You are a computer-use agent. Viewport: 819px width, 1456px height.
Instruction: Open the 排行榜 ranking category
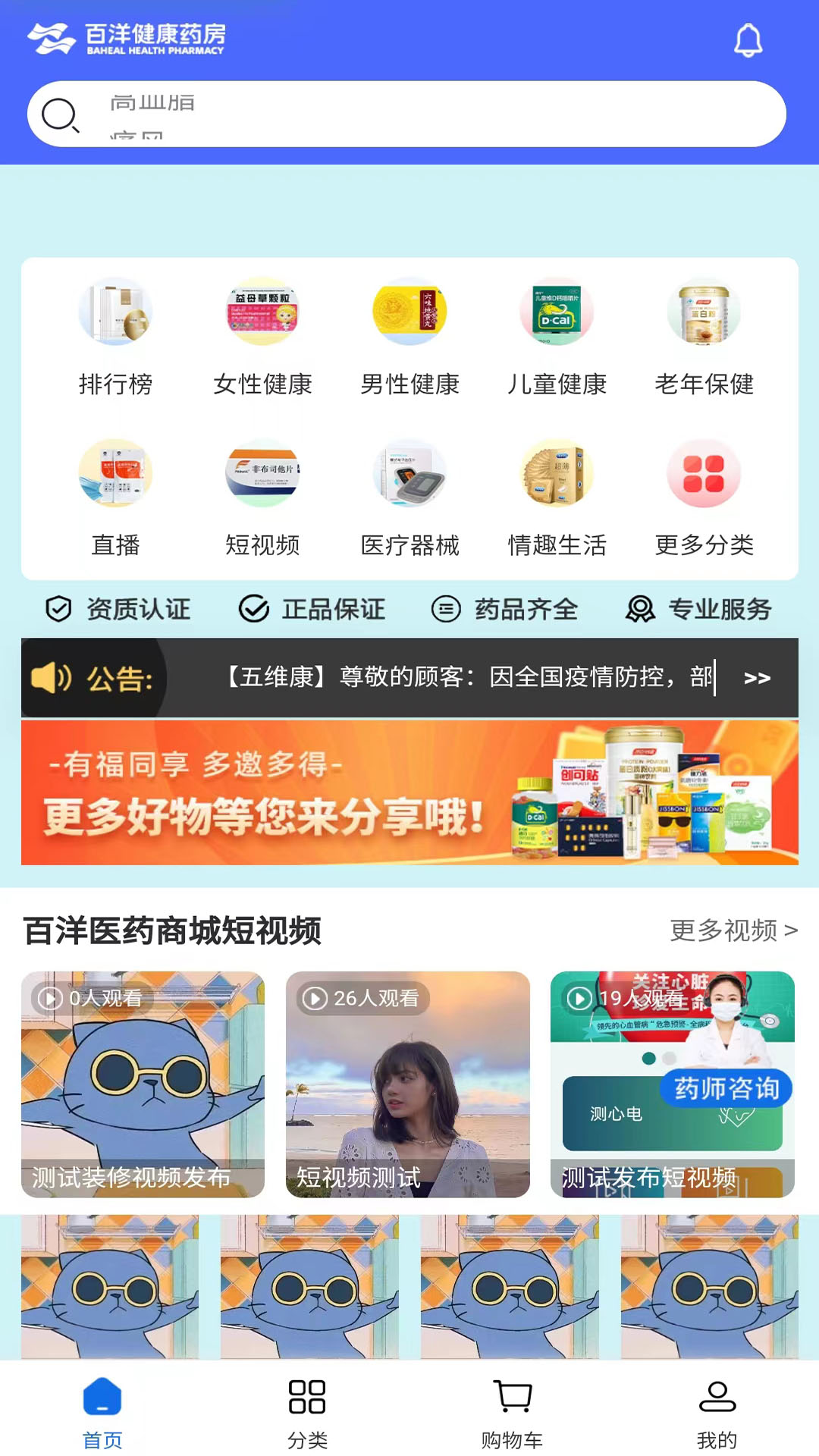(x=115, y=337)
